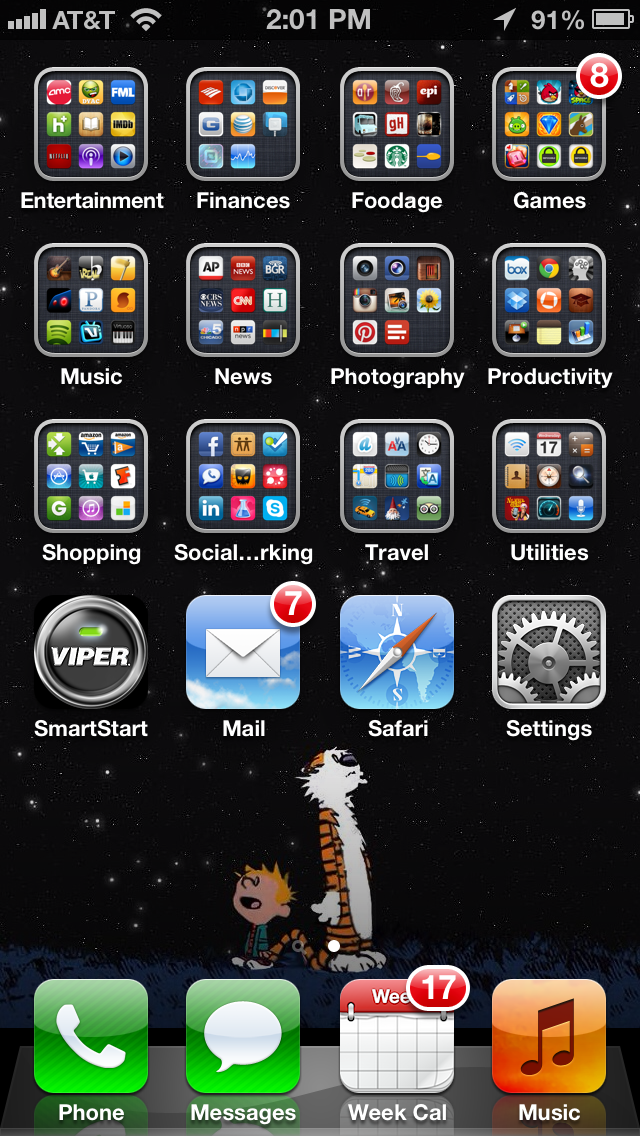Open Mail with 7 unread
This screenshot has height=1136, width=640.
pos(243,652)
